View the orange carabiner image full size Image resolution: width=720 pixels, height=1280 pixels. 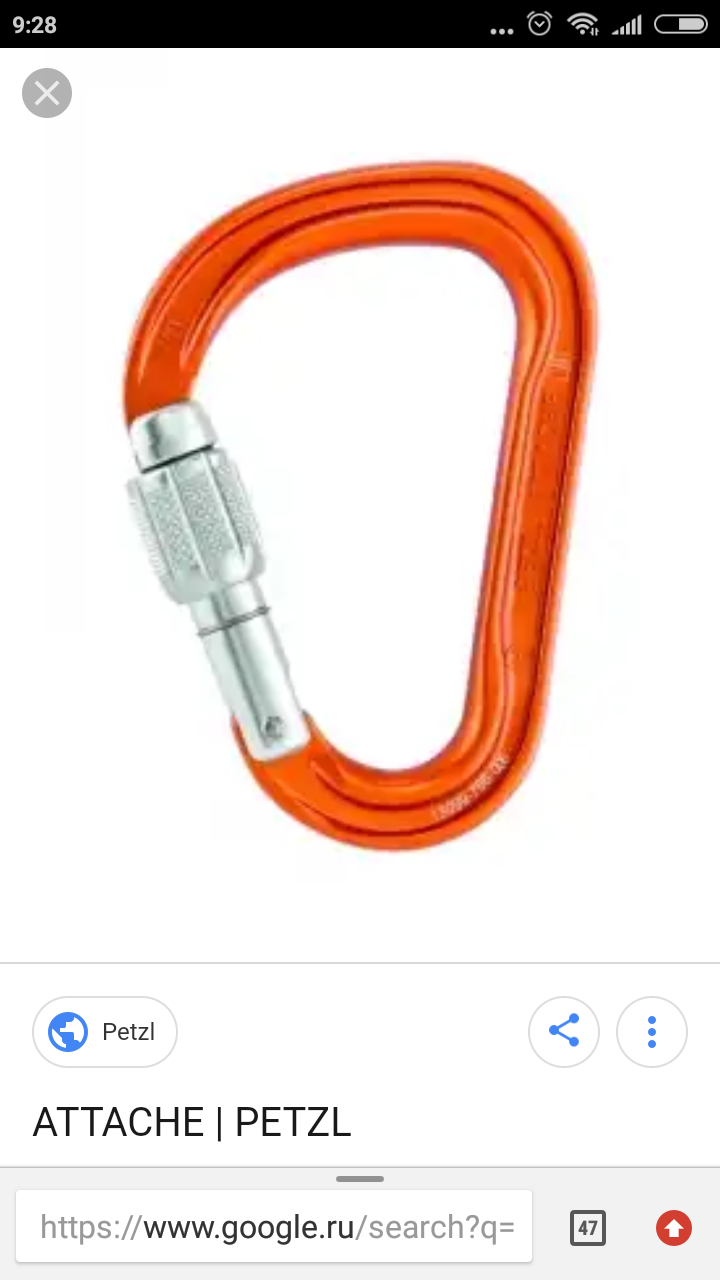(361, 505)
